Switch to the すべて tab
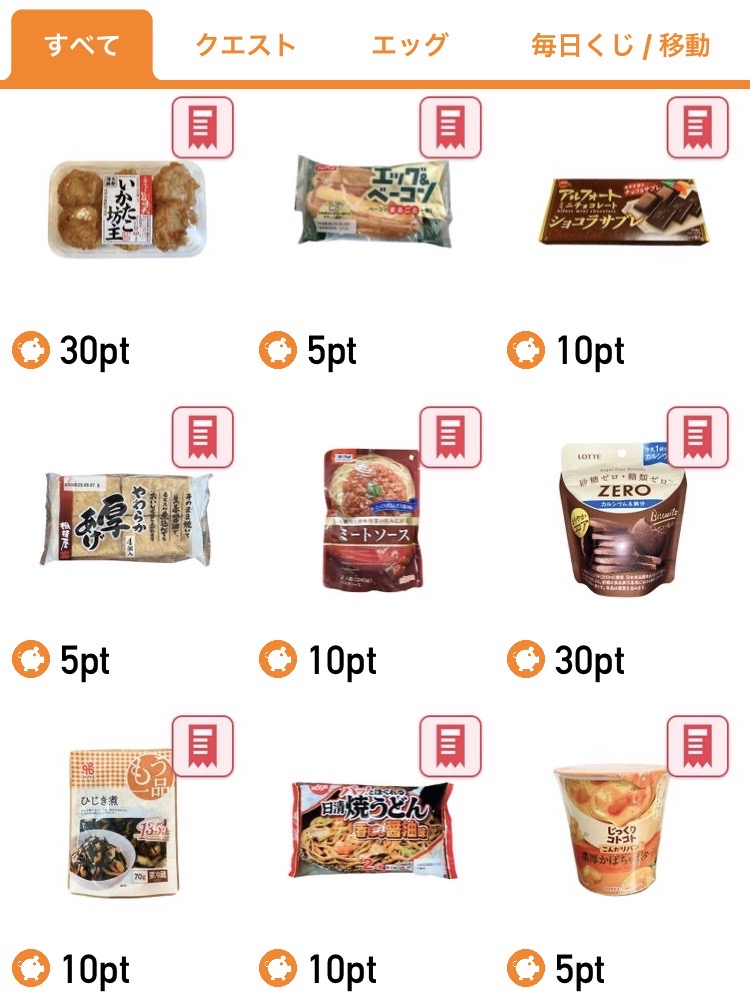Image resolution: width=750 pixels, height=1008 pixels. (82, 45)
